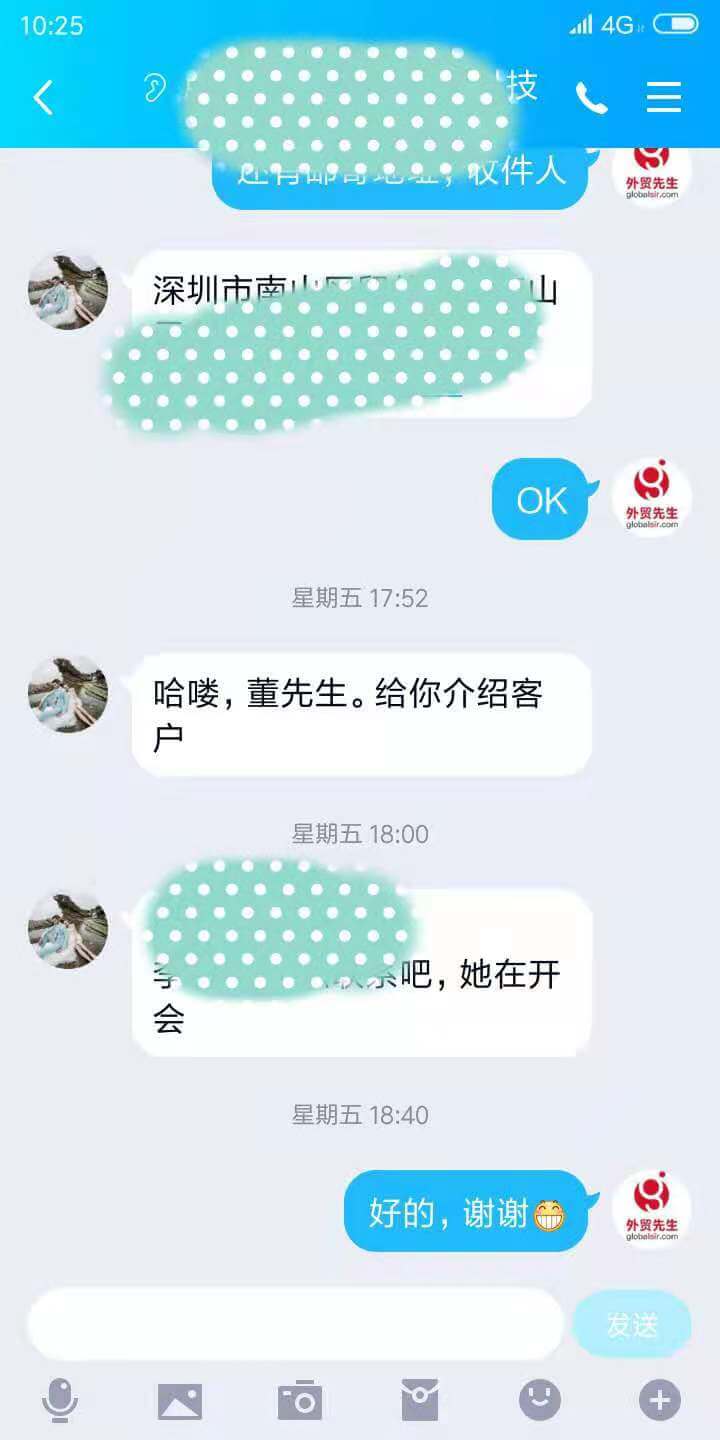This screenshot has width=720, height=1440.
Task: Tap the message input field
Action: pyautogui.click(x=296, y=1323)
